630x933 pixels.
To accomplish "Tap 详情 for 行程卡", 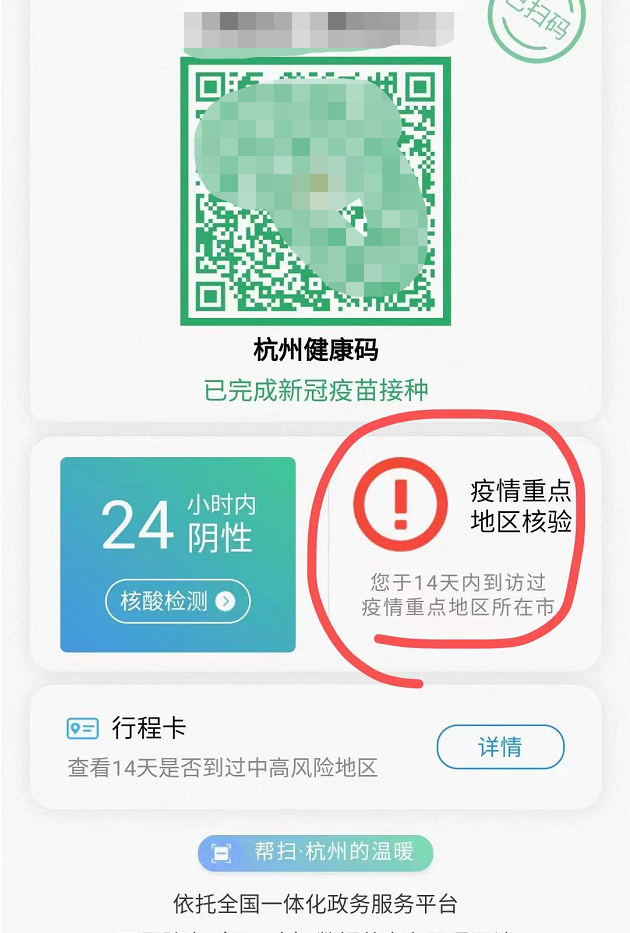I will point(500,746).
